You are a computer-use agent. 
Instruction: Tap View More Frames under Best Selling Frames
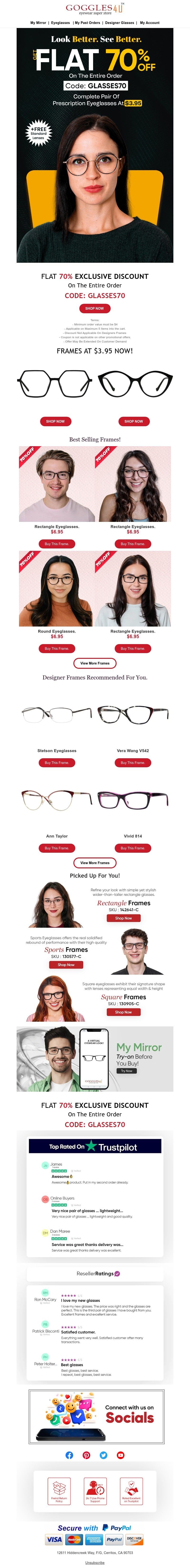point(95,663)
